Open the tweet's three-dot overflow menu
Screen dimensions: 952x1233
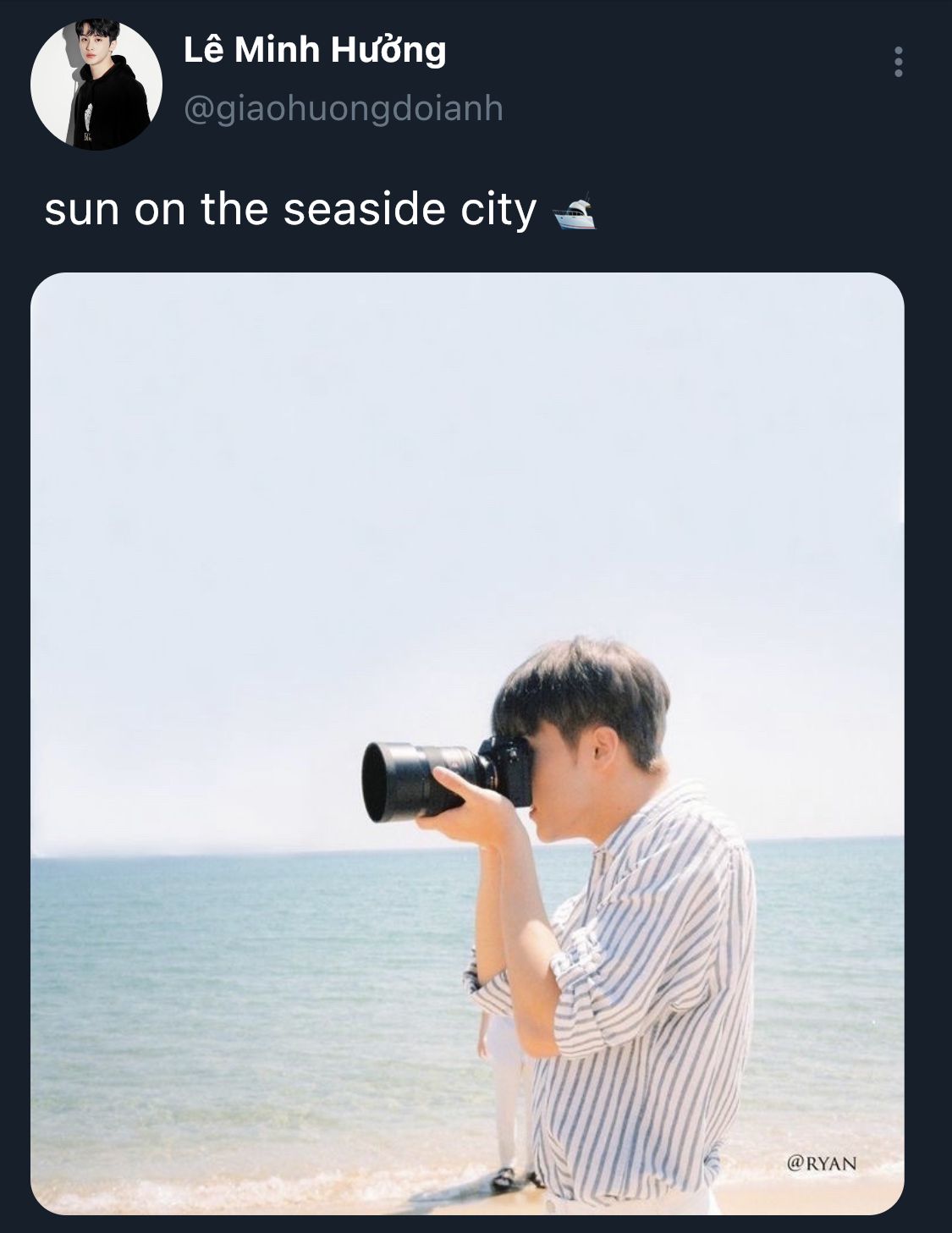[898, 62]
